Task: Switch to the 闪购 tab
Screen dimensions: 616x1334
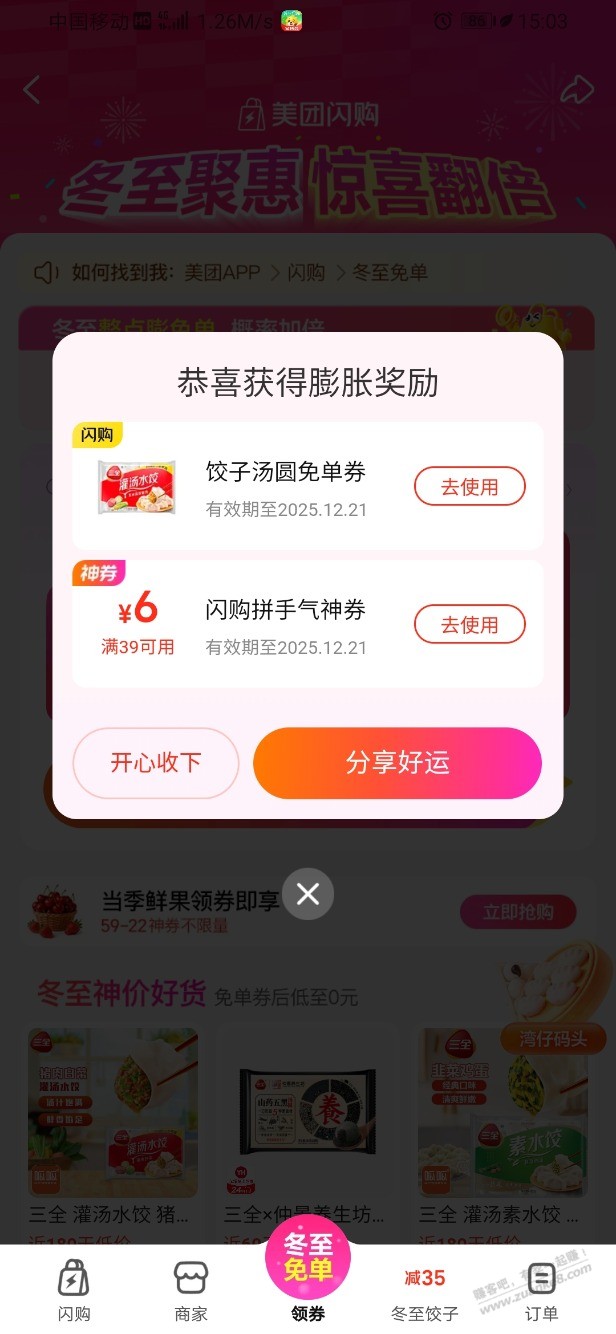Action: point(74,1290)
